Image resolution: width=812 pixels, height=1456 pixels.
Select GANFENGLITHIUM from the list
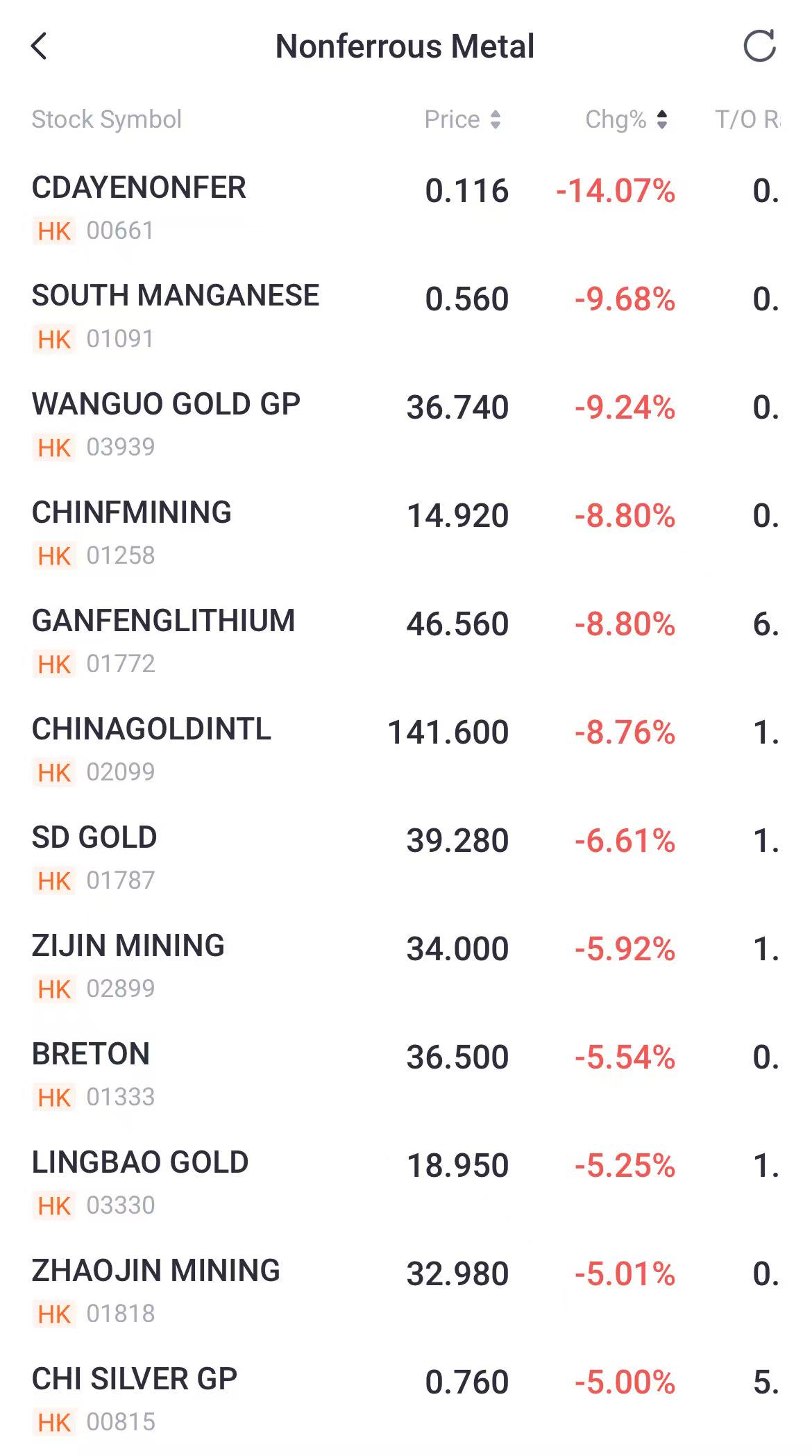(406, 642)
